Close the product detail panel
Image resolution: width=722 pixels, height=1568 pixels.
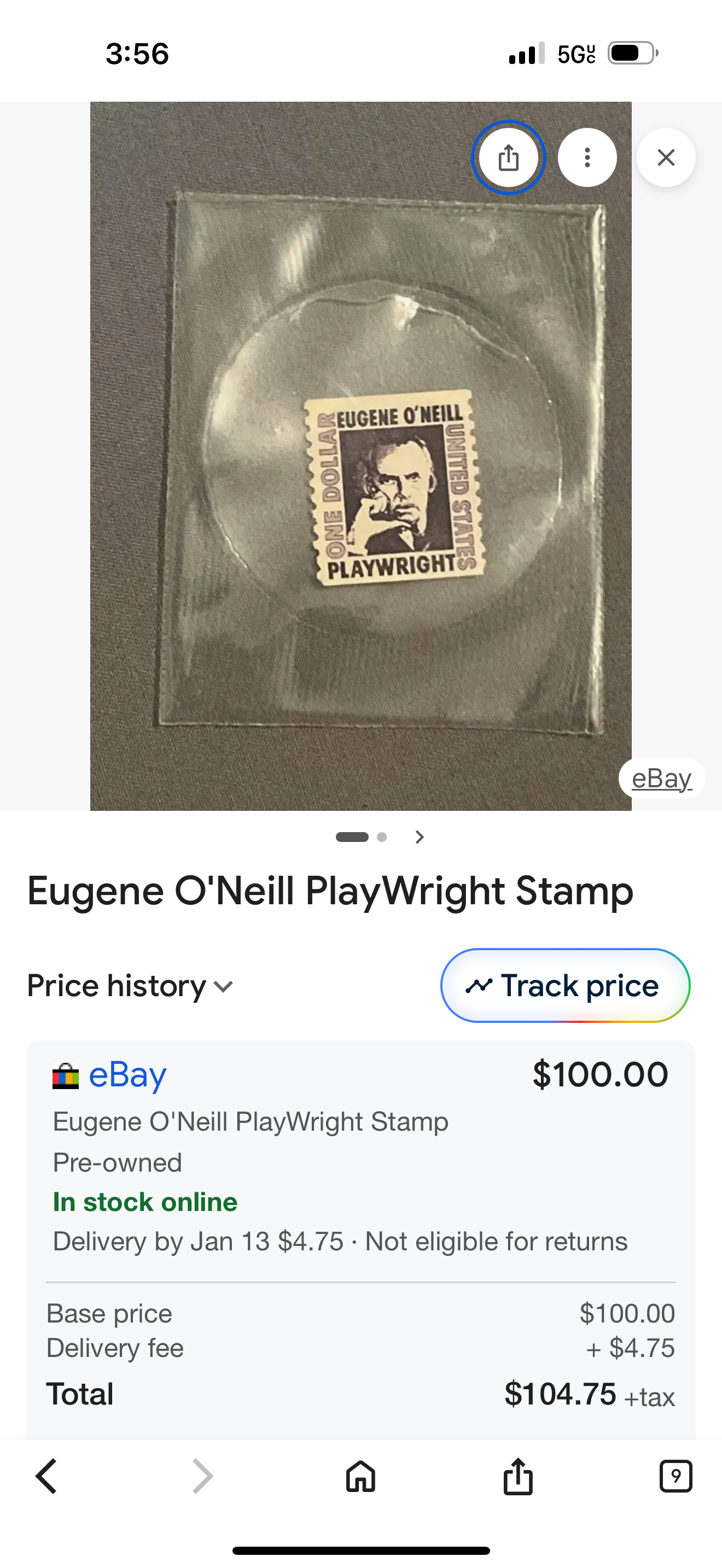coord(665,157)
